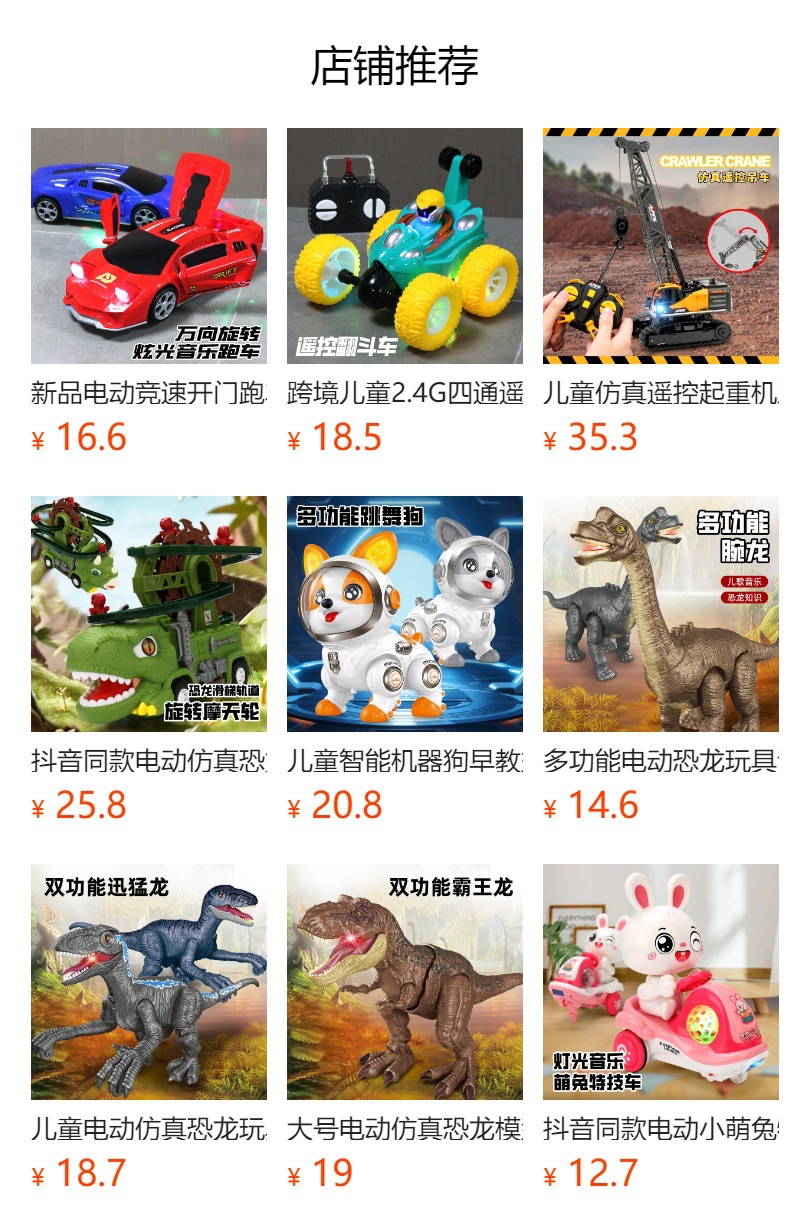Open the velociraptor dinosaur toy at ¥18.7
790x1232 pixels.
tap(149, 982)
